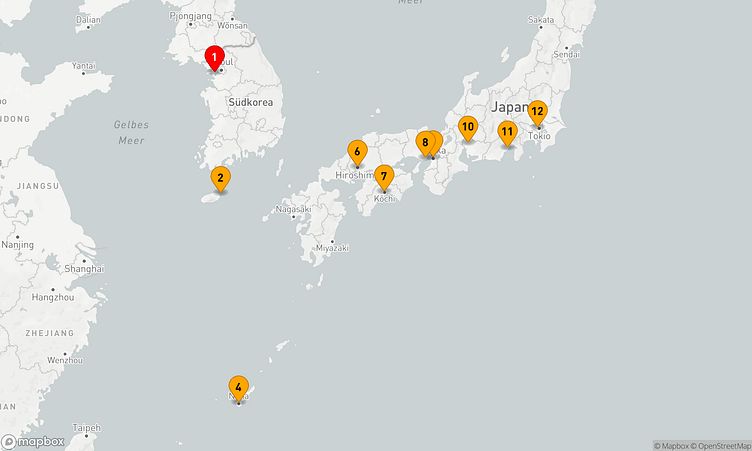Open marker 12 at Tokio
The height and width of the screenshot is (451, 752).
coord(537,112)
